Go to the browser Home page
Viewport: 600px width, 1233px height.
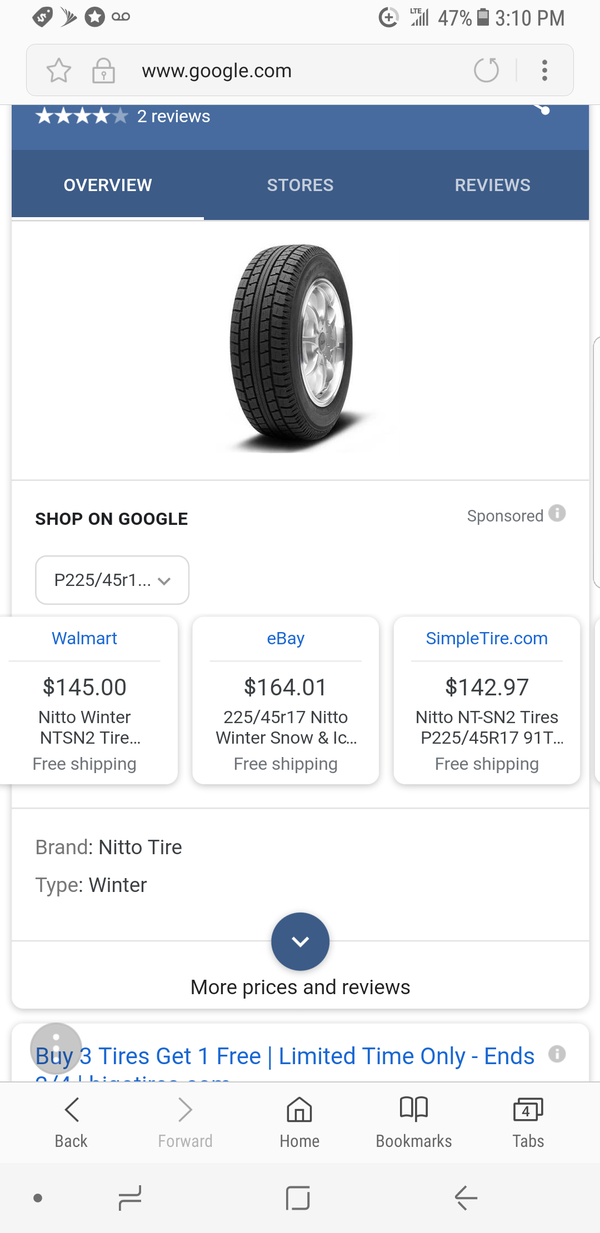[x=299, y=1122]
